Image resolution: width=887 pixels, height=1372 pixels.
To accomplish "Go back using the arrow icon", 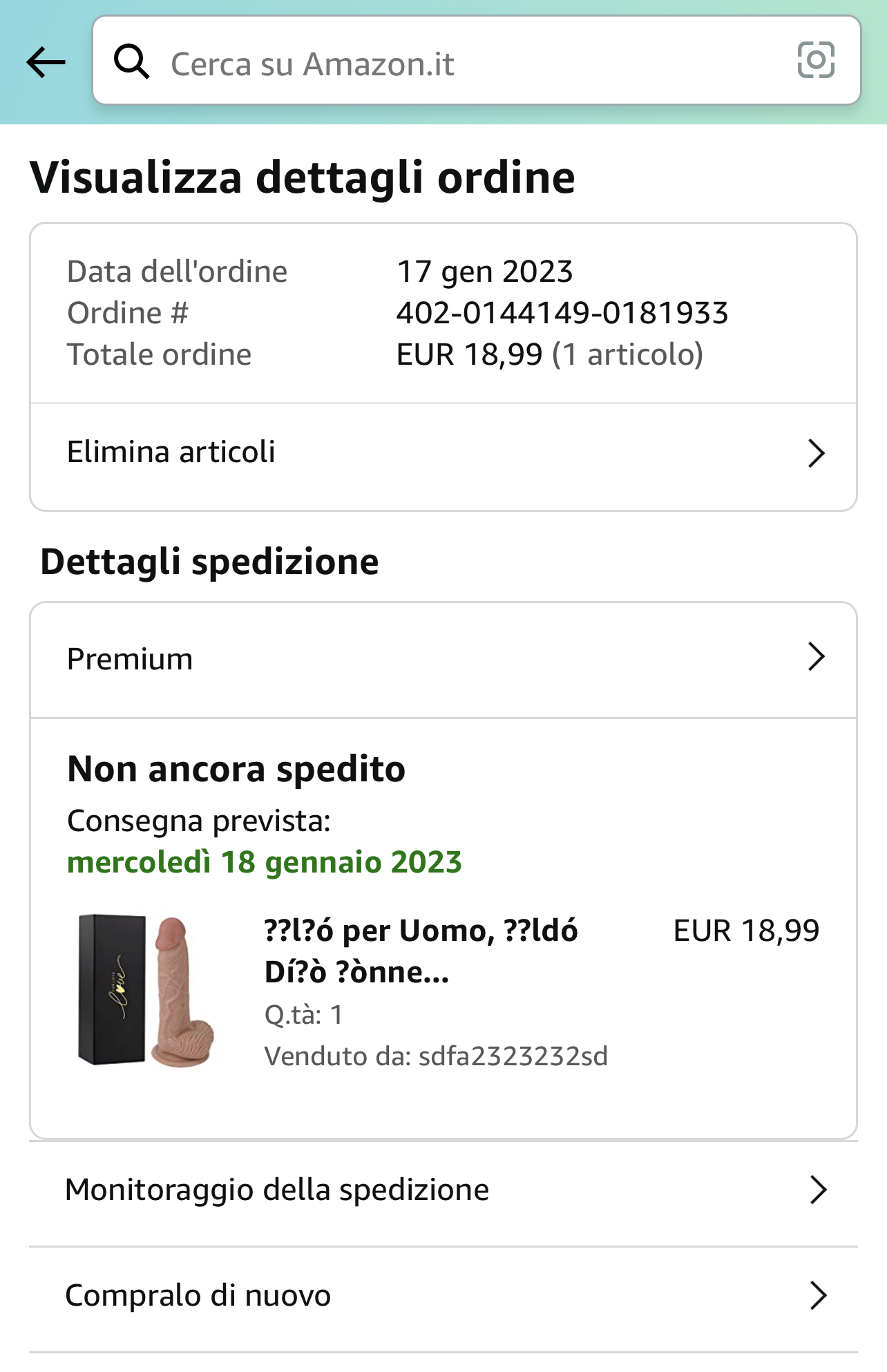I will (x=46, y=63).
